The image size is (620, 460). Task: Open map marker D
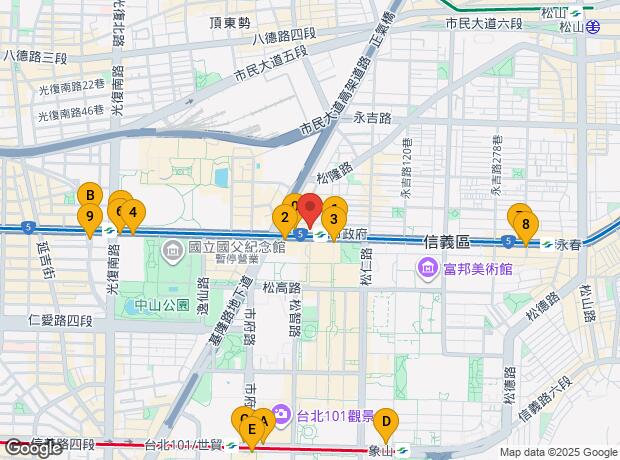tap(386, 421)
